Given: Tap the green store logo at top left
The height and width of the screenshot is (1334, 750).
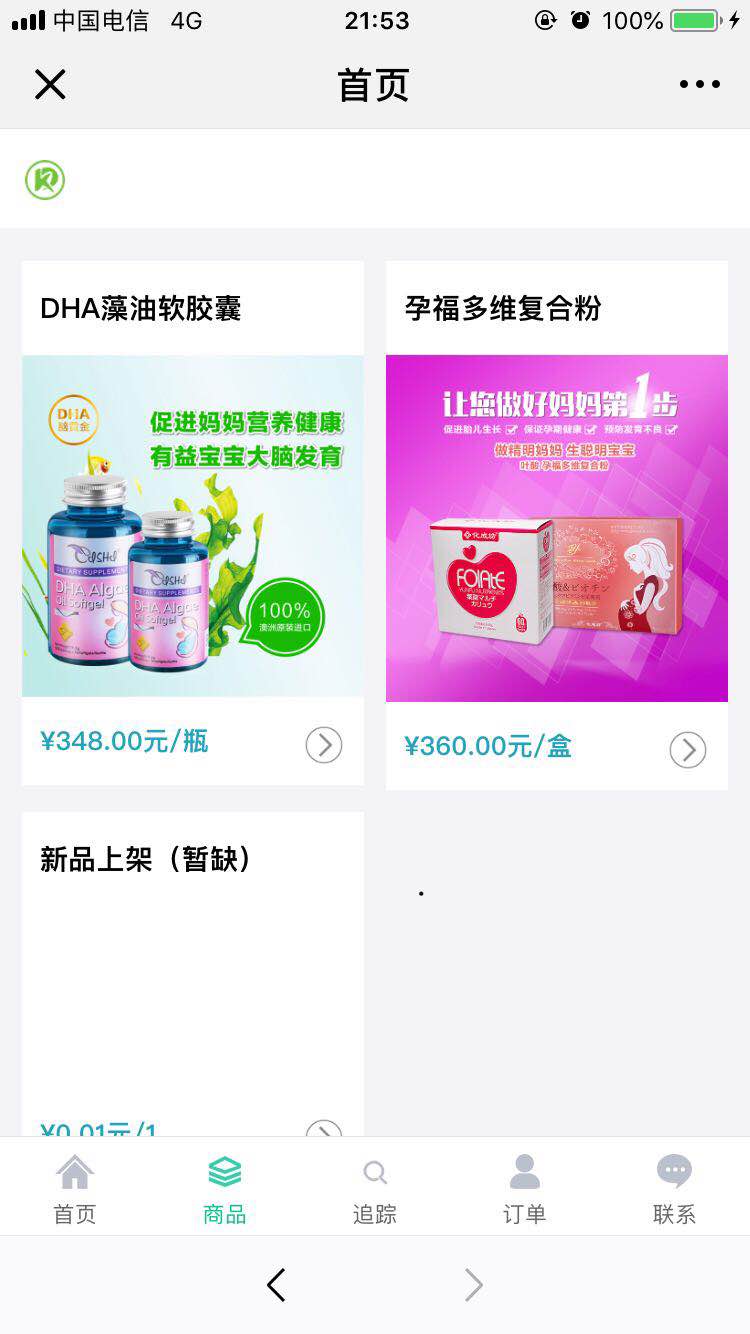Looking at the screenshot, I should 44,180.
